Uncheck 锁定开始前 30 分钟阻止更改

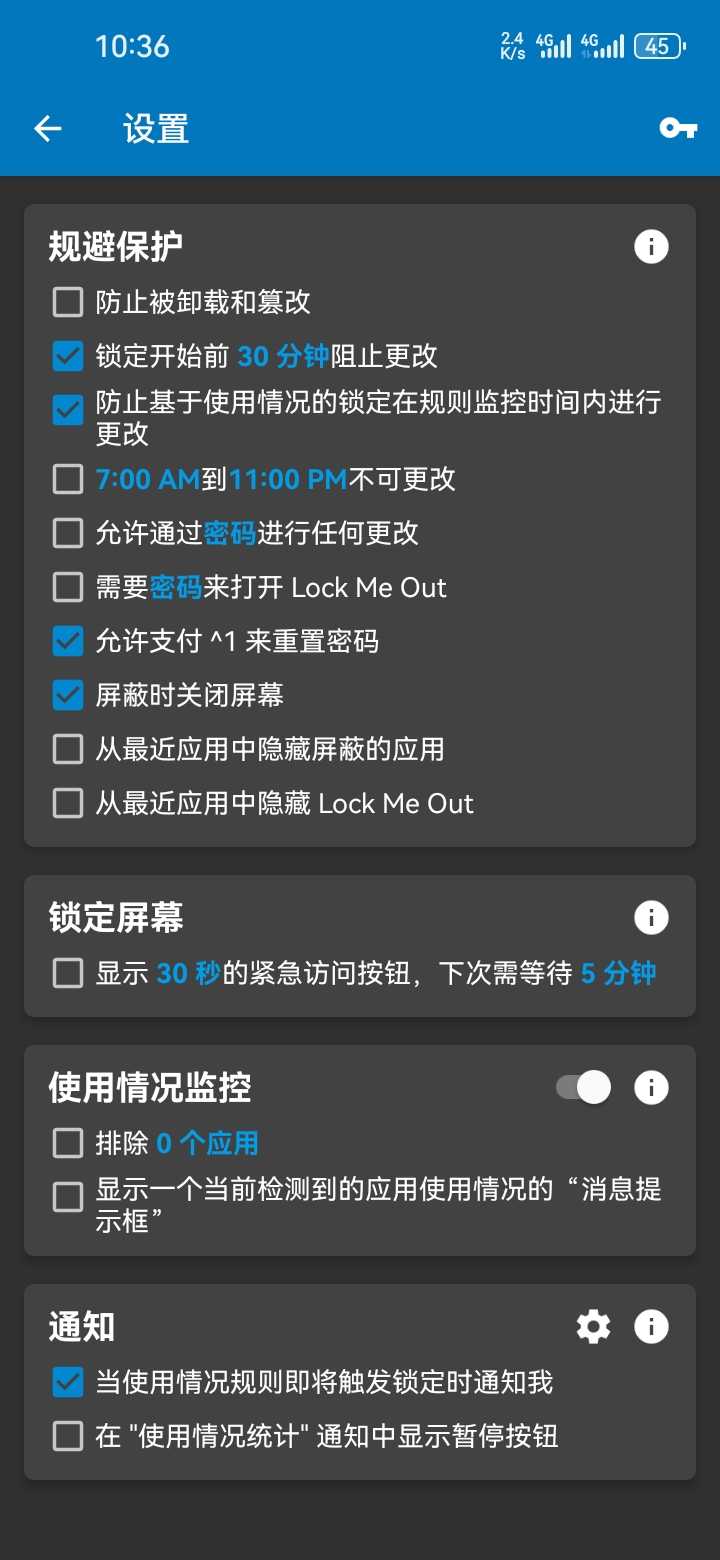[x=68, y=356]
